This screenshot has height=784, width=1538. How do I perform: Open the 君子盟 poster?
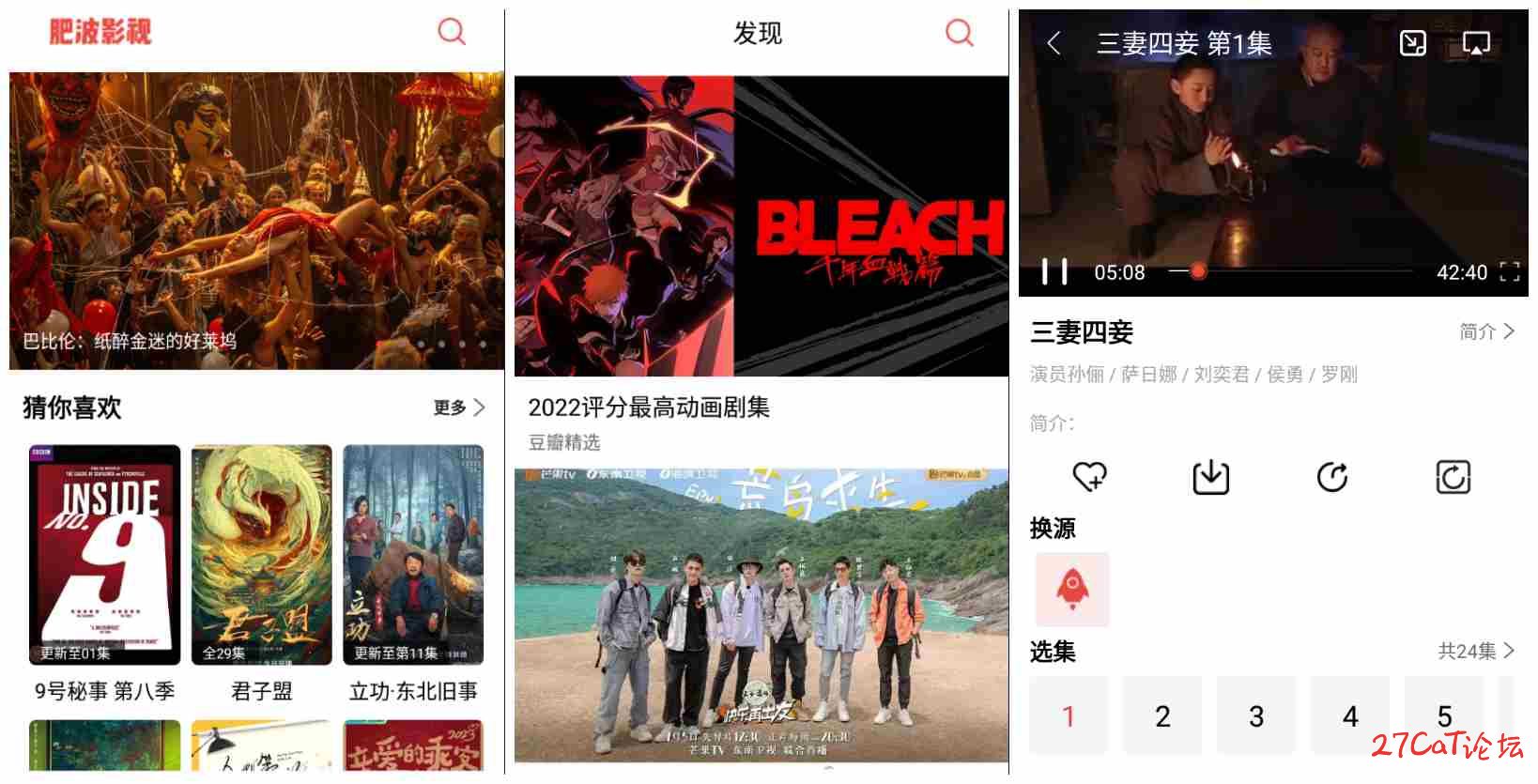pos(261,555)
